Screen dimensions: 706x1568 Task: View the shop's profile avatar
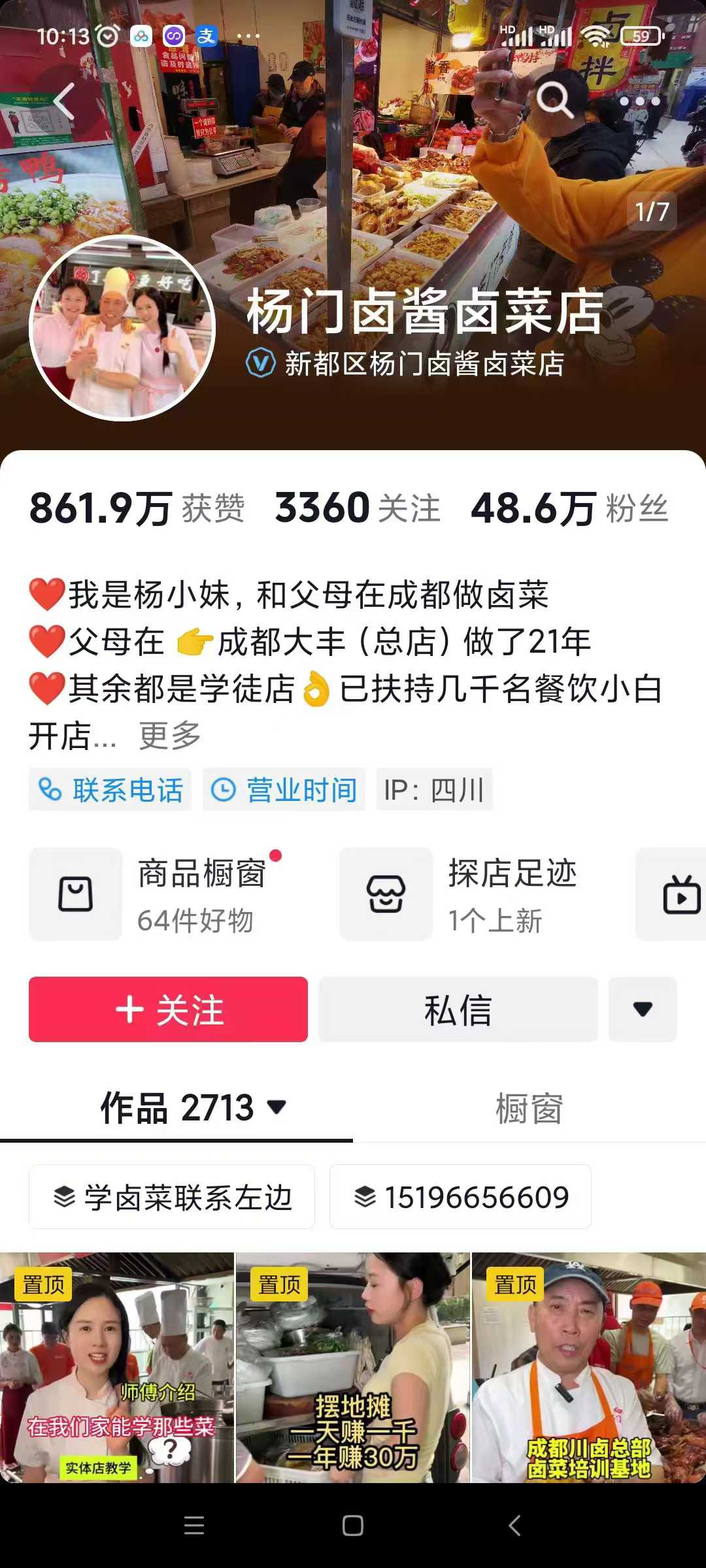pyautogui.click(x=123, y=327)
